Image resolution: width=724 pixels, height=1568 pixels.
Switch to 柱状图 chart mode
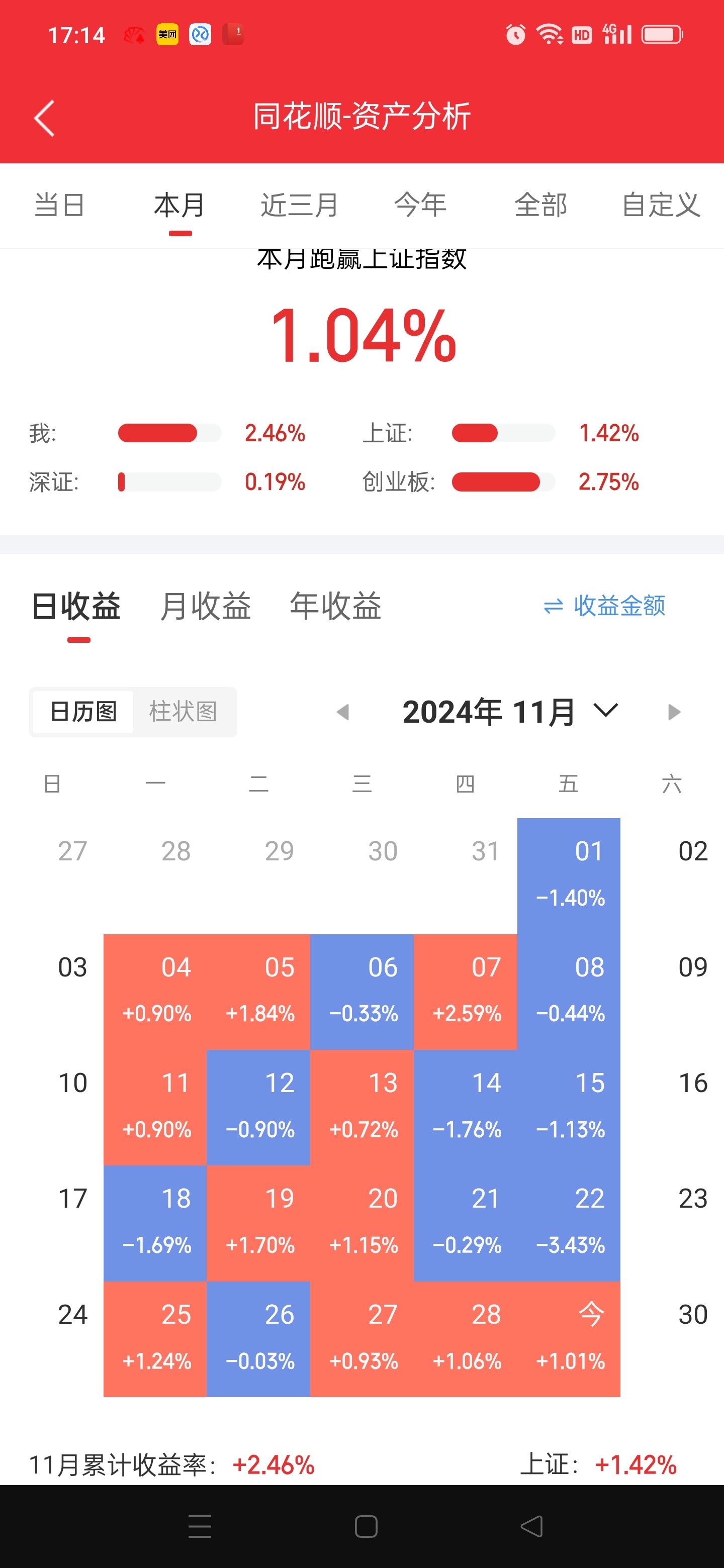pos(184,712)
